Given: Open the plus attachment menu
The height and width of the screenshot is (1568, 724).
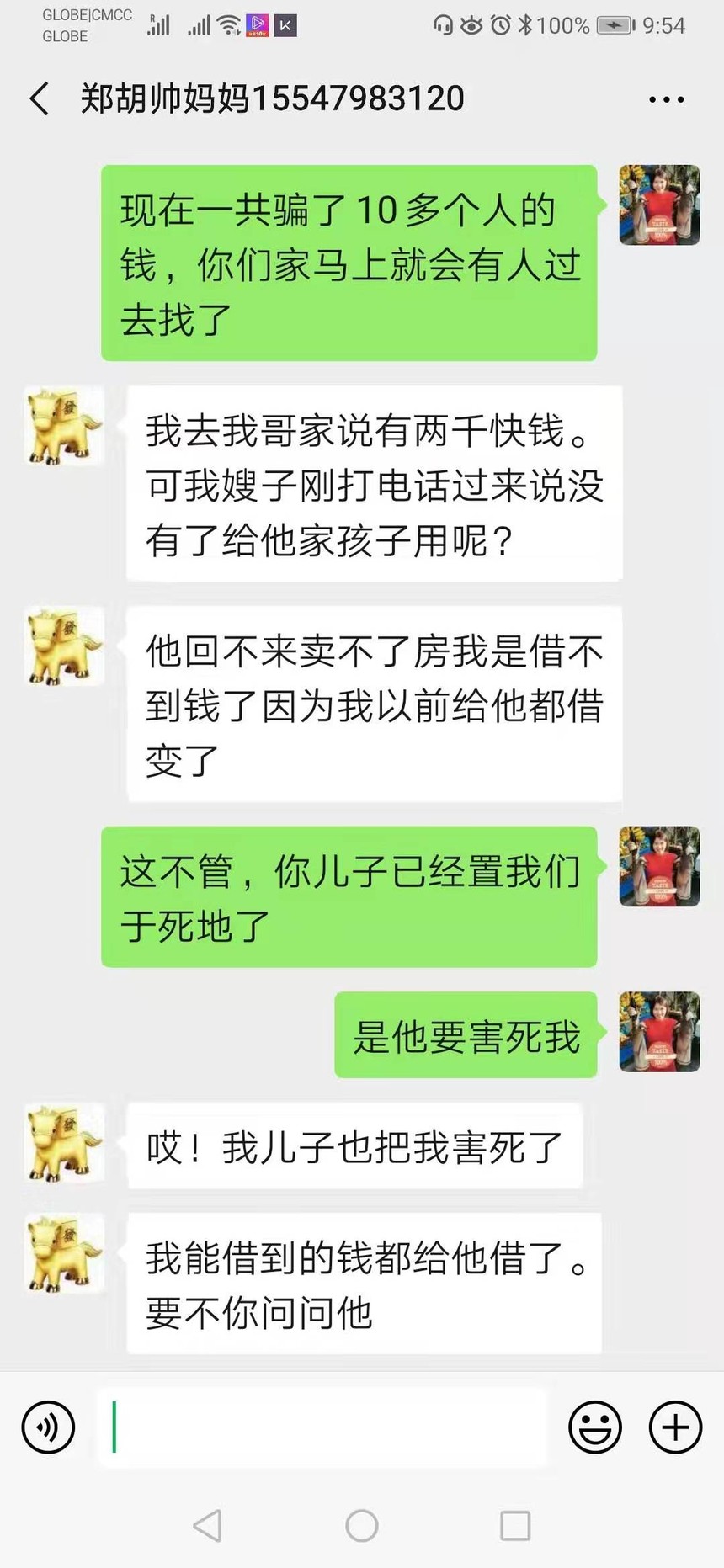Looking at the screenshot, I should click(x=675, y=1427).
